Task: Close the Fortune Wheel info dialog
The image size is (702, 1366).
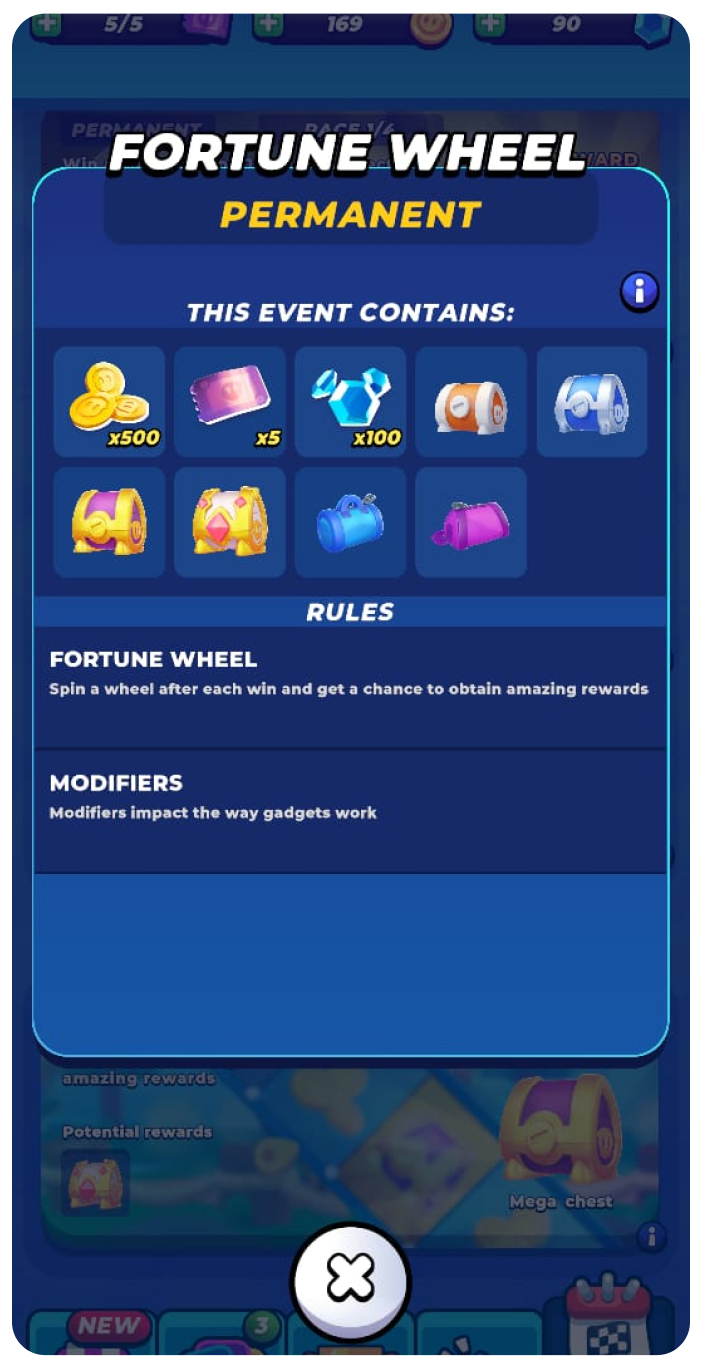Action: point(350,1279)
